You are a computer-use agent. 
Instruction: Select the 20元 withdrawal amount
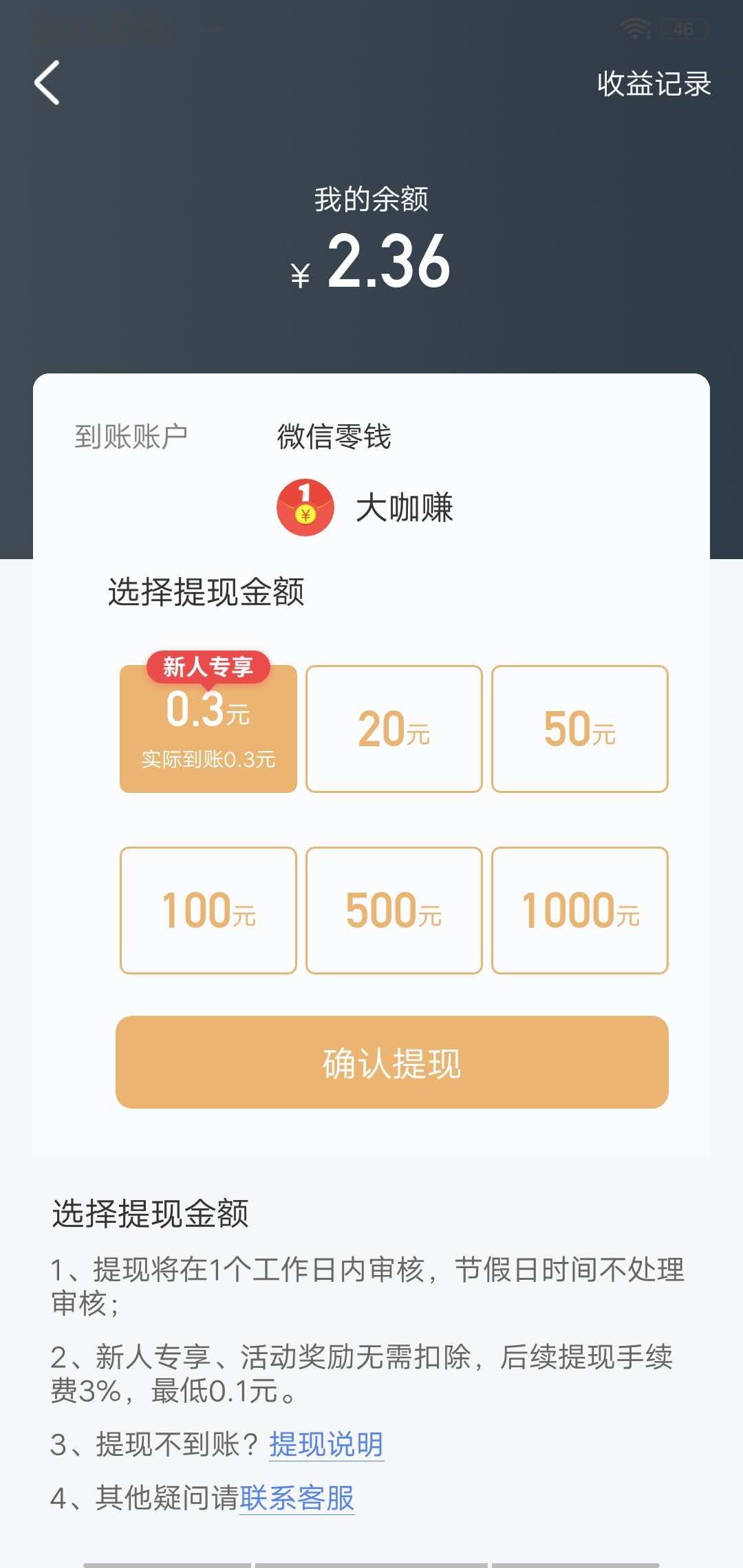coord(393,729)
